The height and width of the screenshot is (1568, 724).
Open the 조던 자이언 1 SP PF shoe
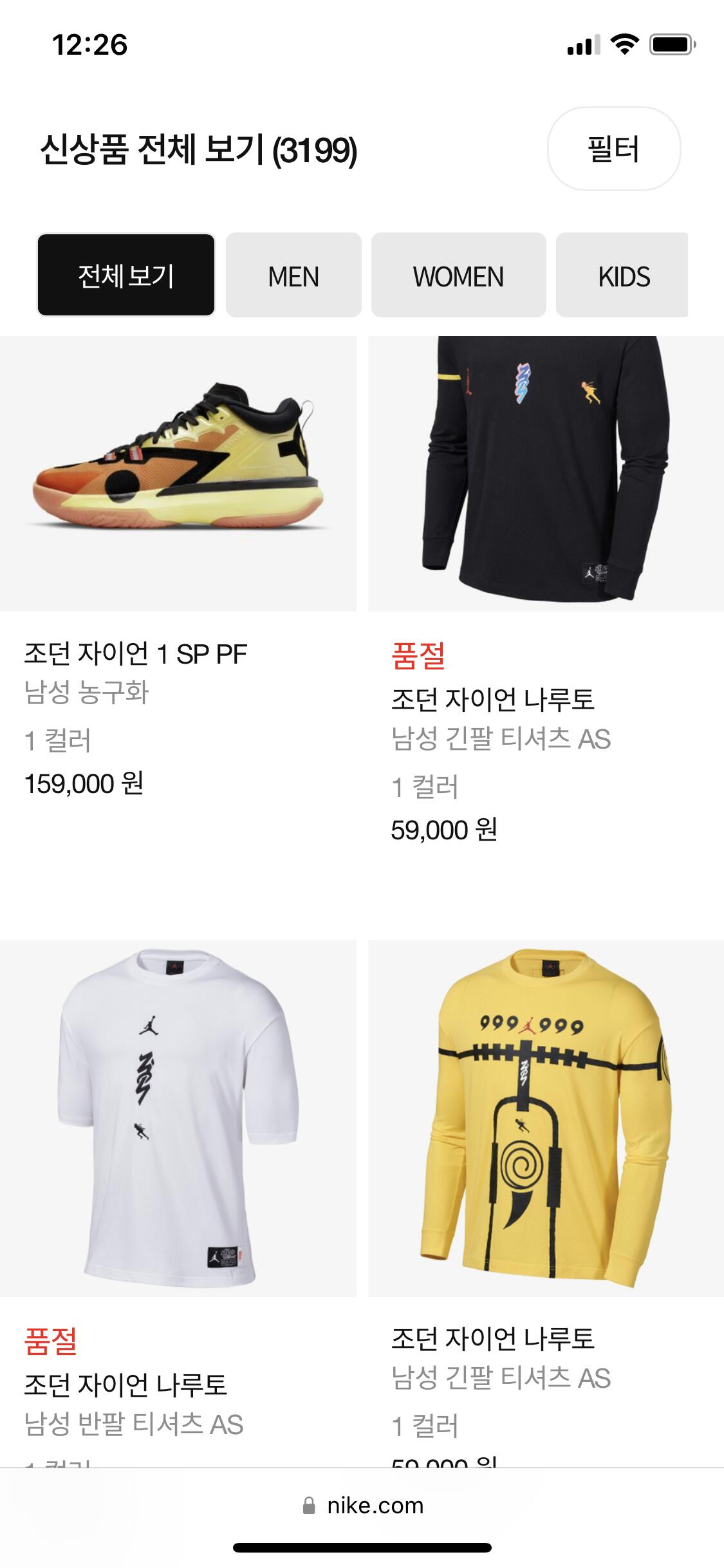178,474
